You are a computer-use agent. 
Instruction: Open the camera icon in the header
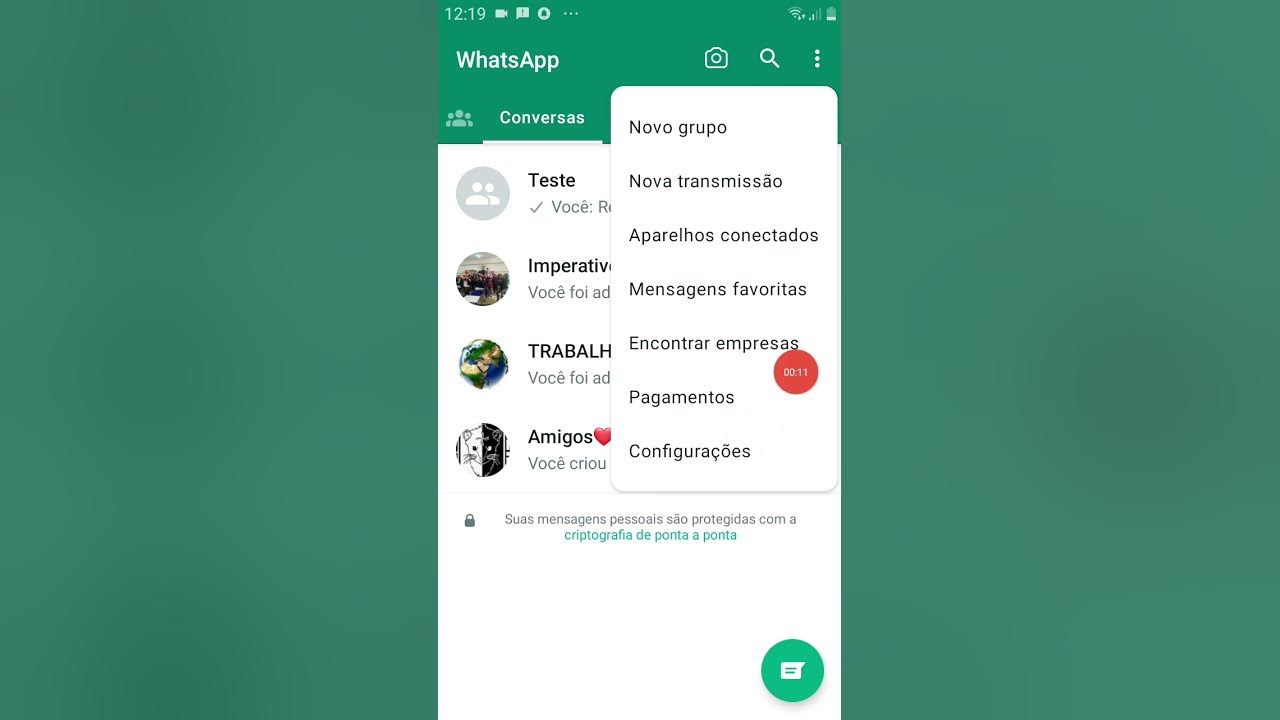(x=716, y=58)
